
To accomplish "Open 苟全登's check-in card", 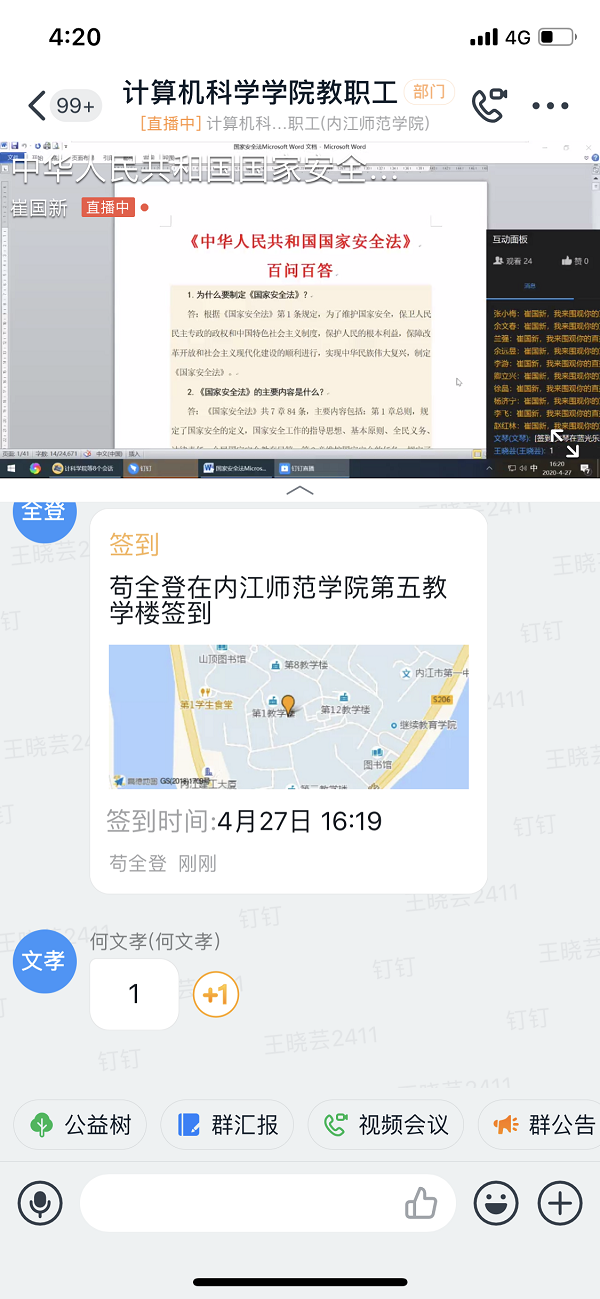I will (288, 700).
